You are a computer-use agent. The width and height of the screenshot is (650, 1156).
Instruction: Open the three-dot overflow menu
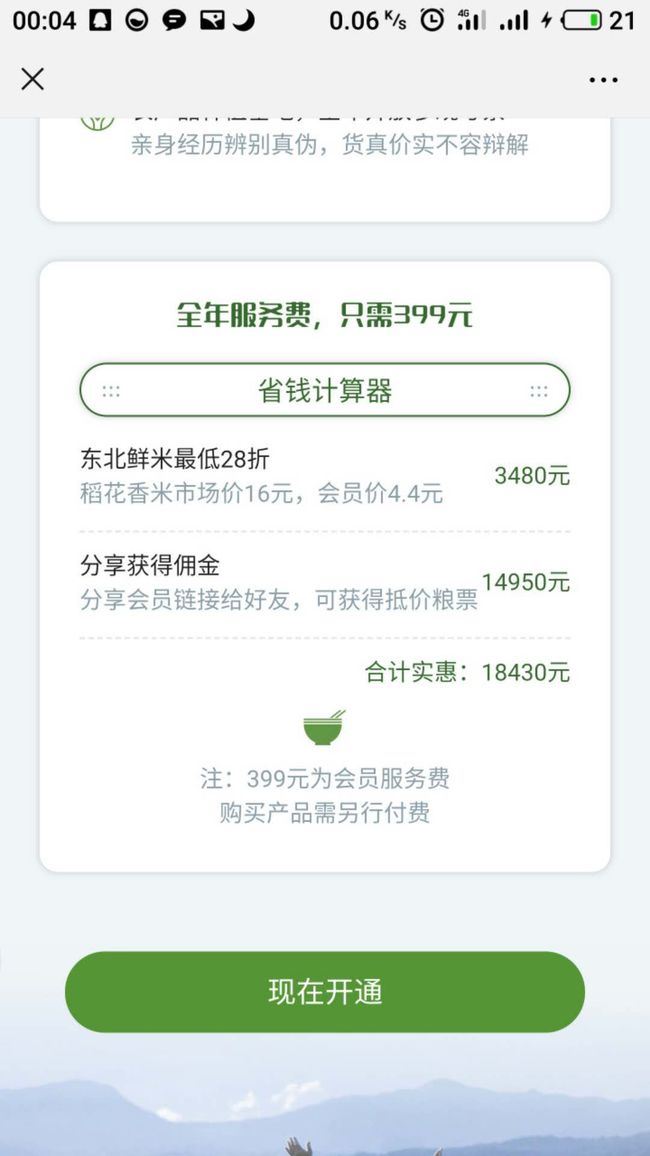tap(603, 80)
